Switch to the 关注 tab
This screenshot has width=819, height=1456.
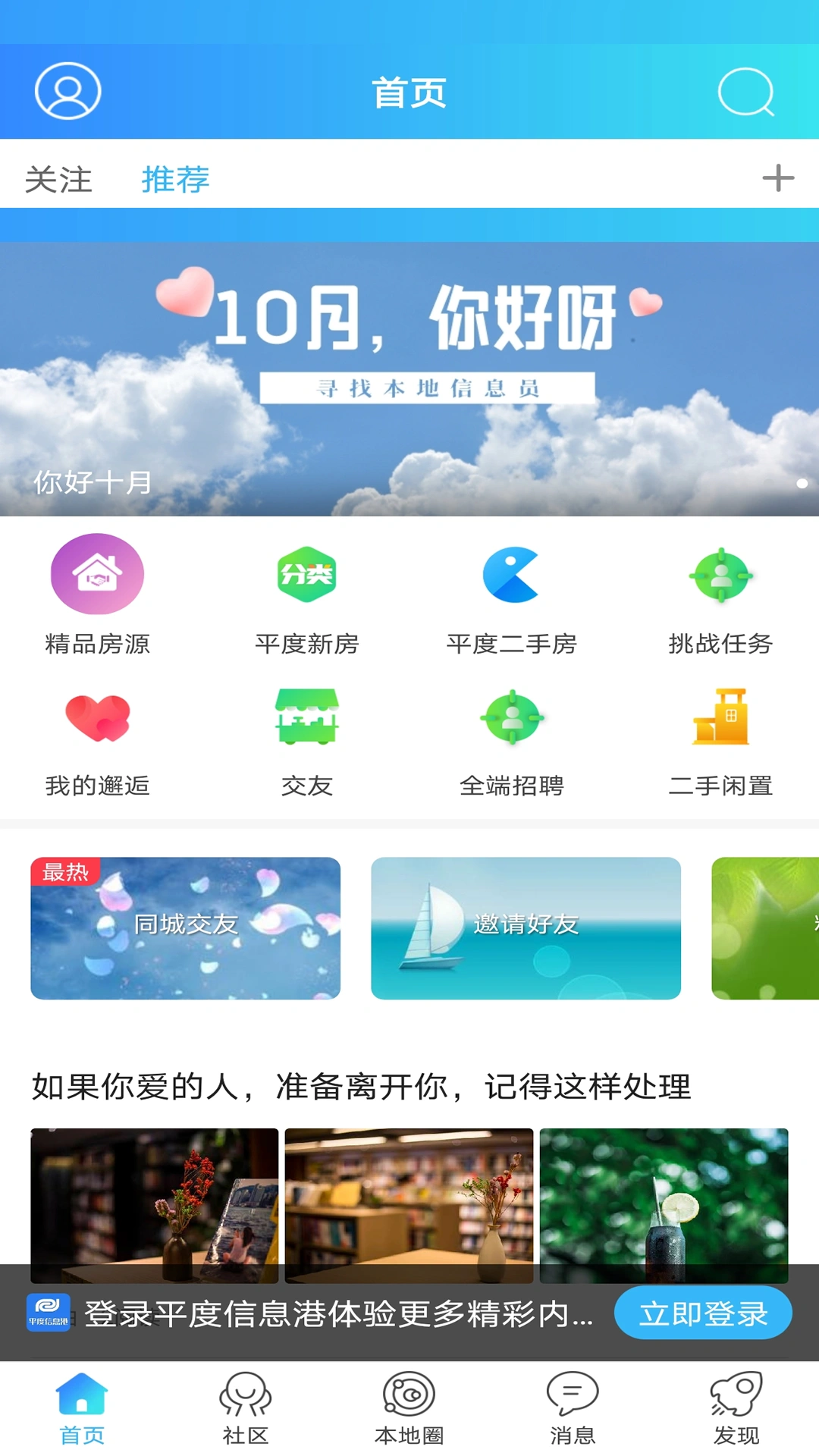tap(59, 179)
